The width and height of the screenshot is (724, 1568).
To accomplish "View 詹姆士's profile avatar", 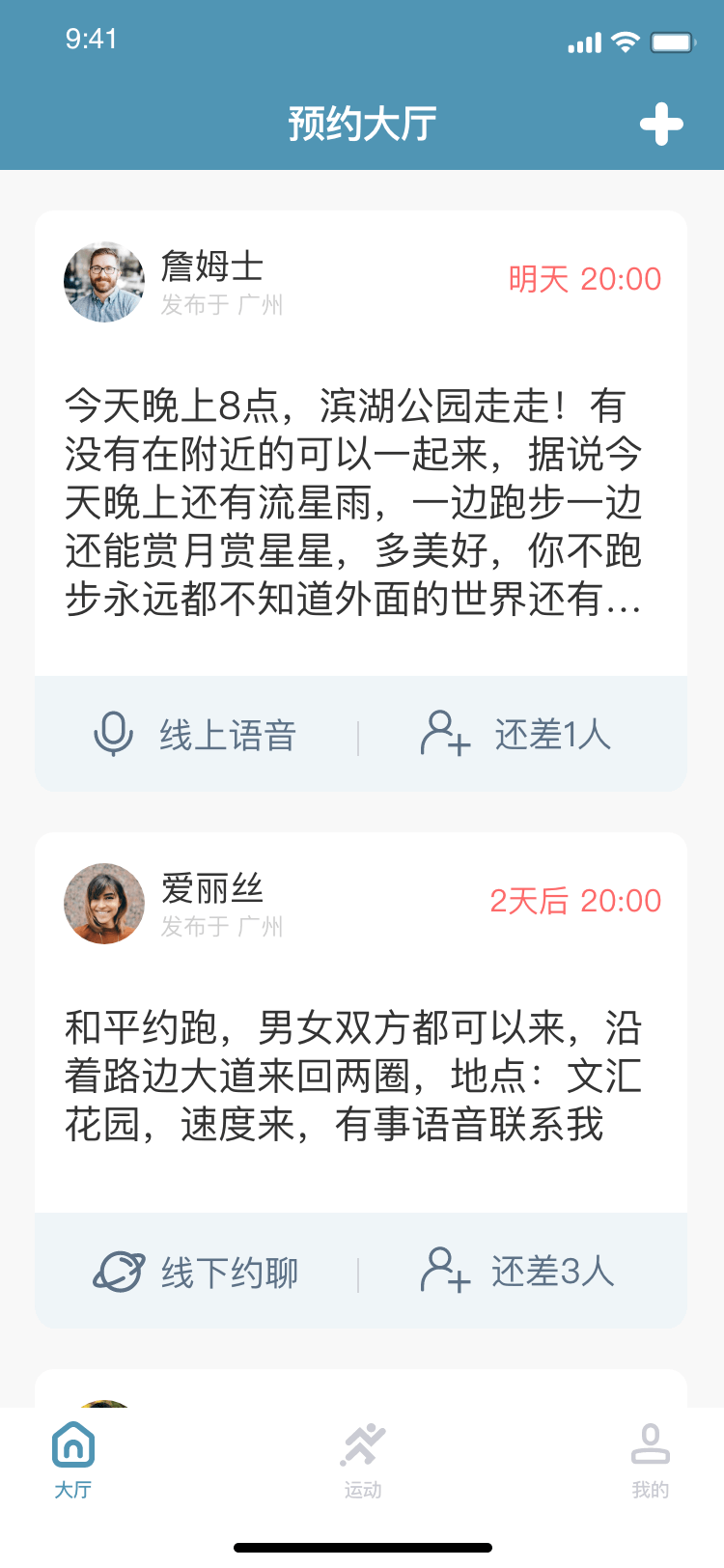I will 104,282.
